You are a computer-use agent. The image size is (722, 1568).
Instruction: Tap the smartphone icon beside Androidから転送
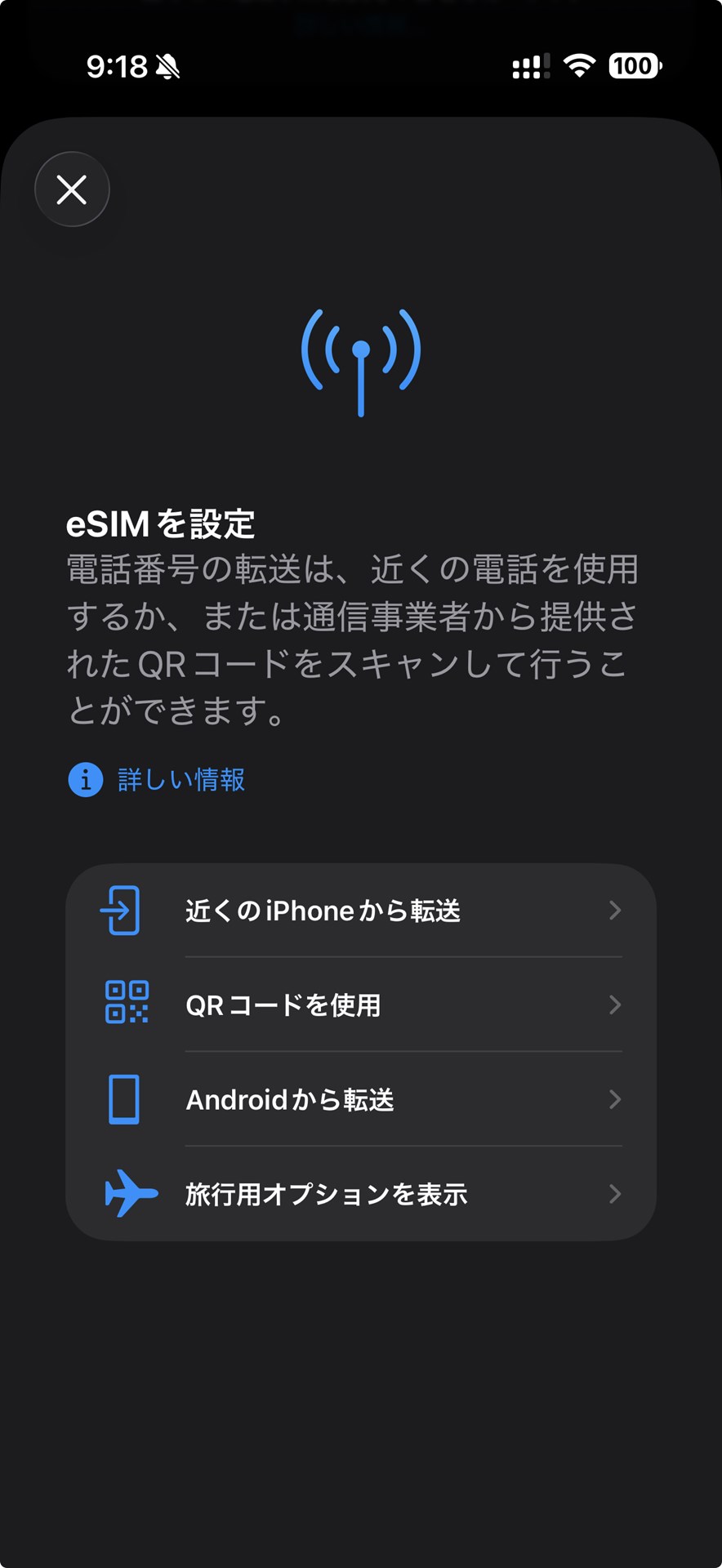point(125,1100)
